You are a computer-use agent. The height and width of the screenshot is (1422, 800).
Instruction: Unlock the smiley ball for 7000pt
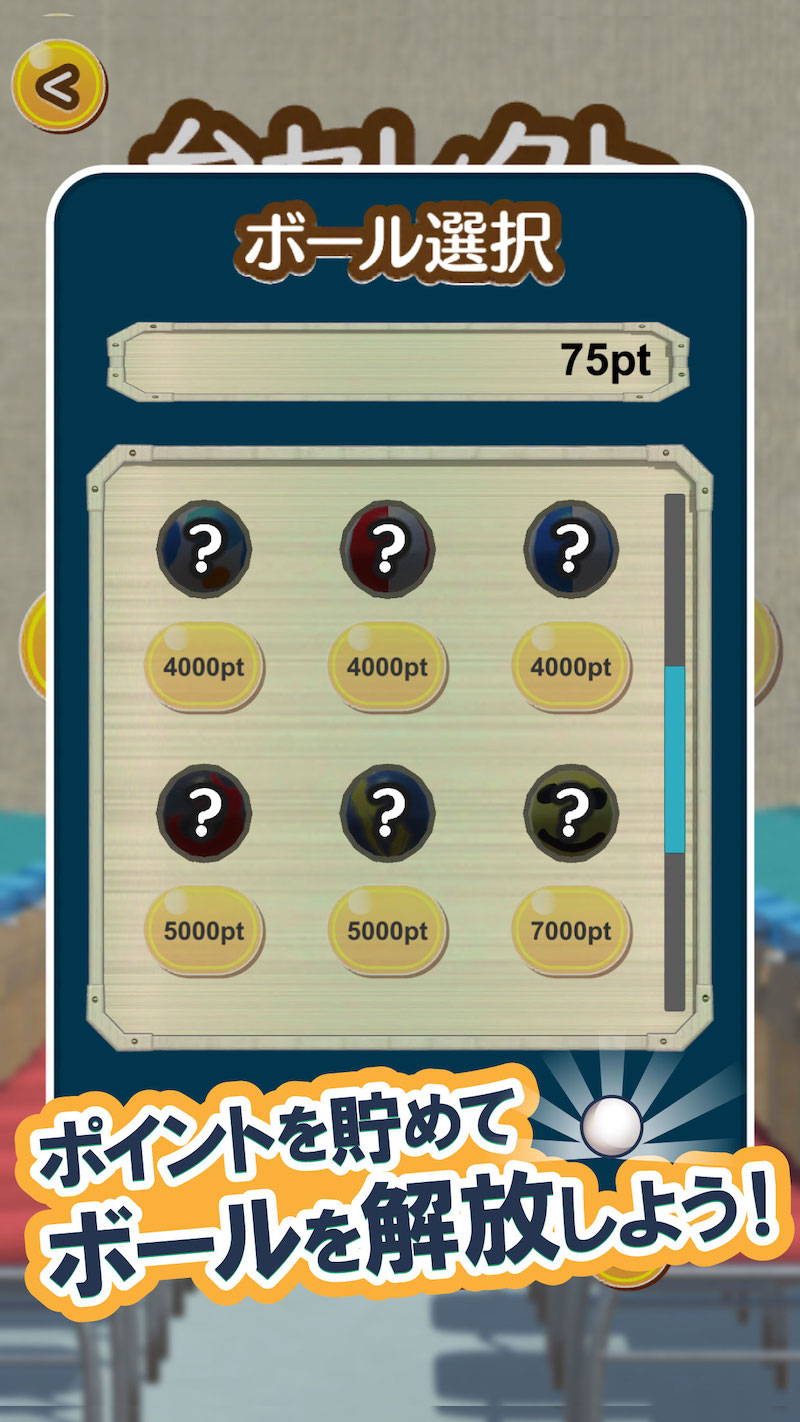[x=571, y=931]
